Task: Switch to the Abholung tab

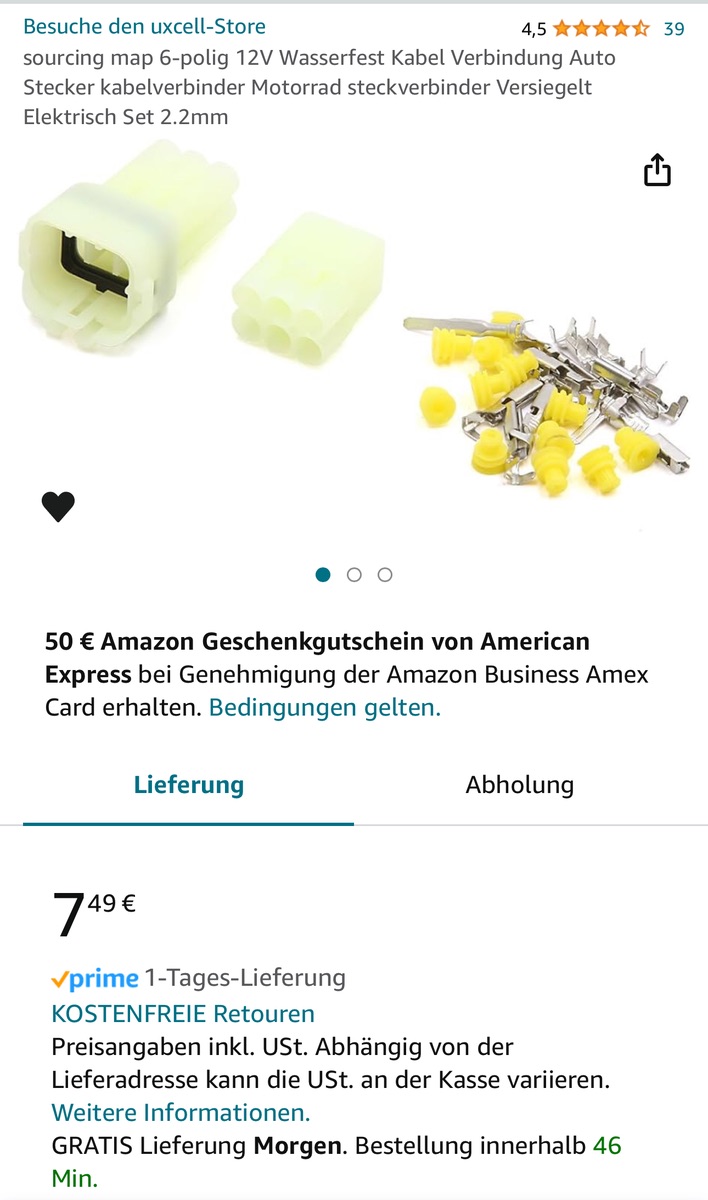Action: [519, 785]
